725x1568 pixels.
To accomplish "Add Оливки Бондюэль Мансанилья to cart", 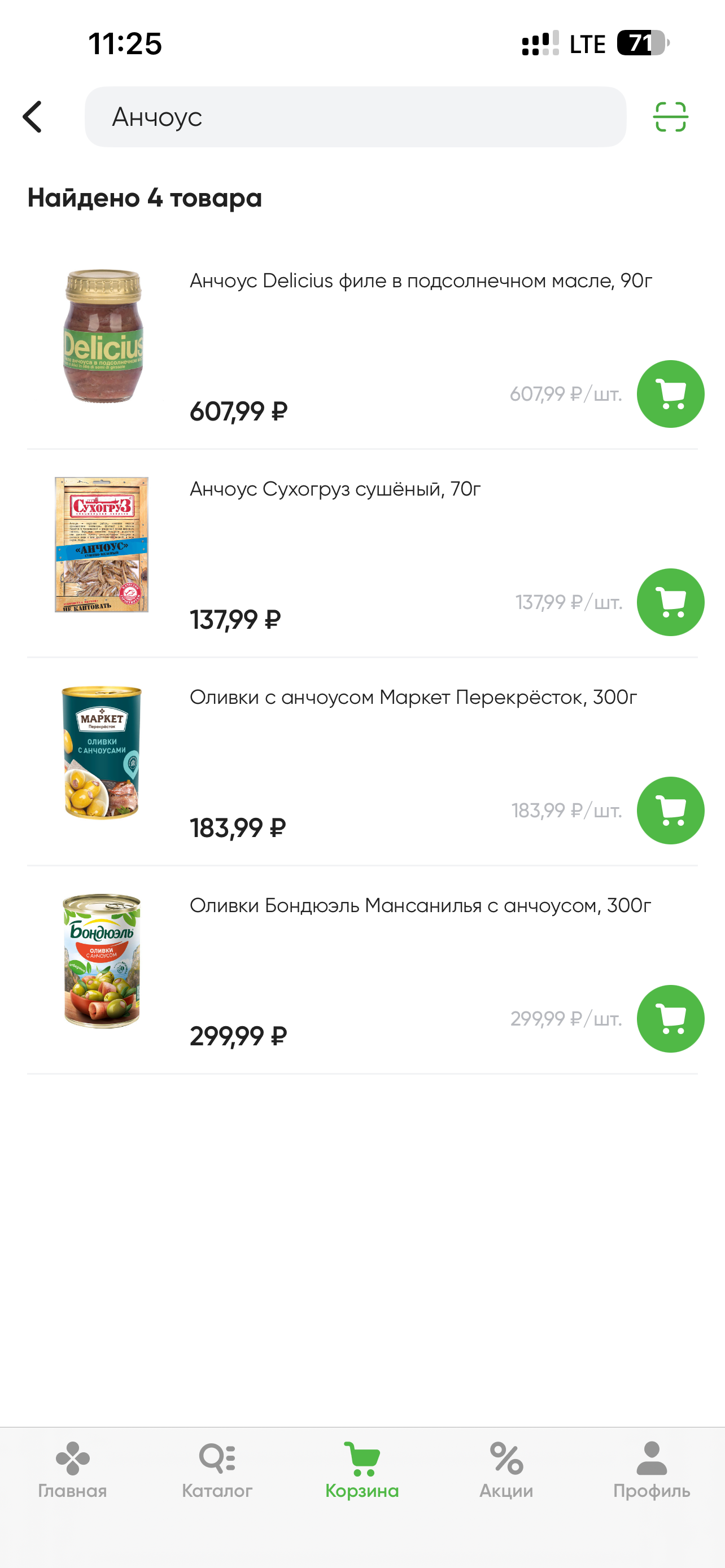I will pos(670,1019).
